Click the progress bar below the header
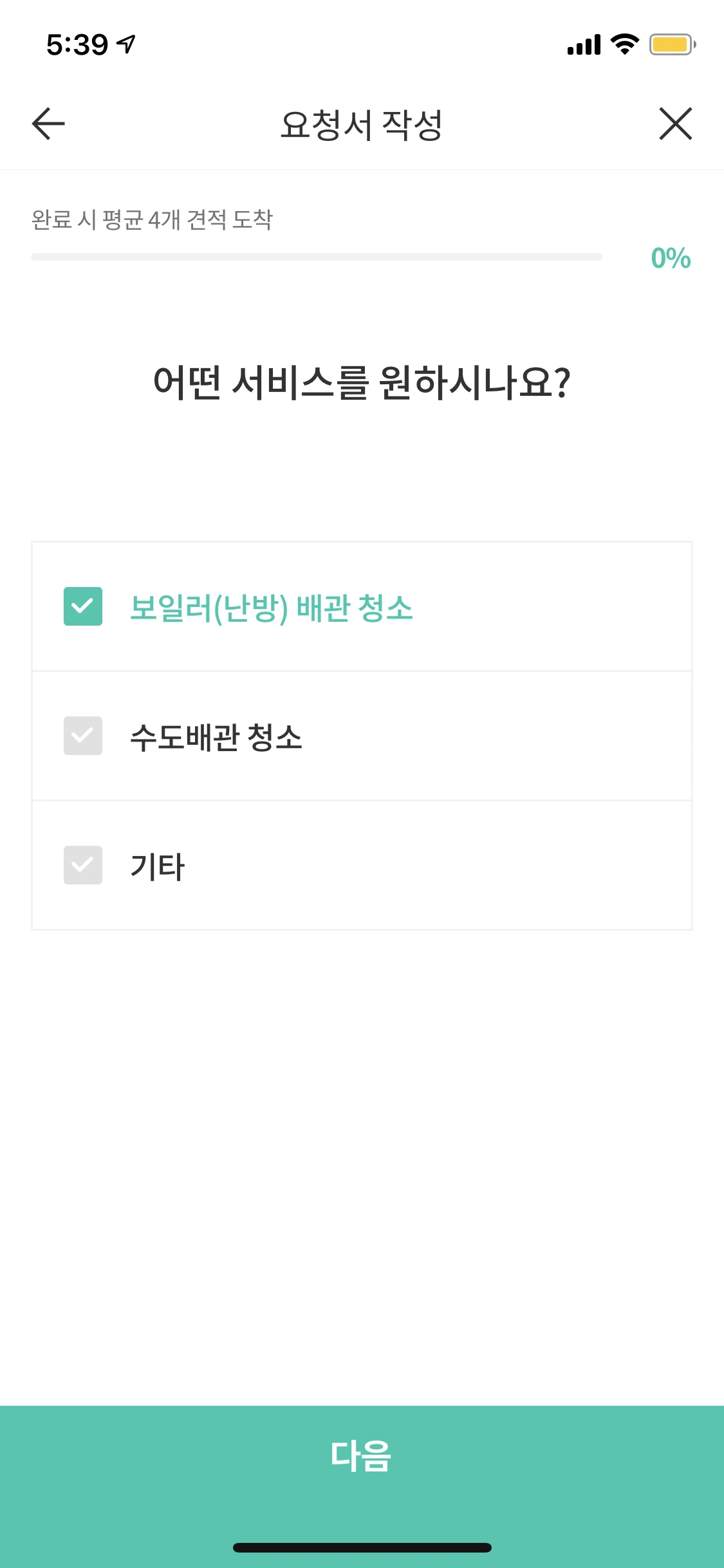 (315, 257)
